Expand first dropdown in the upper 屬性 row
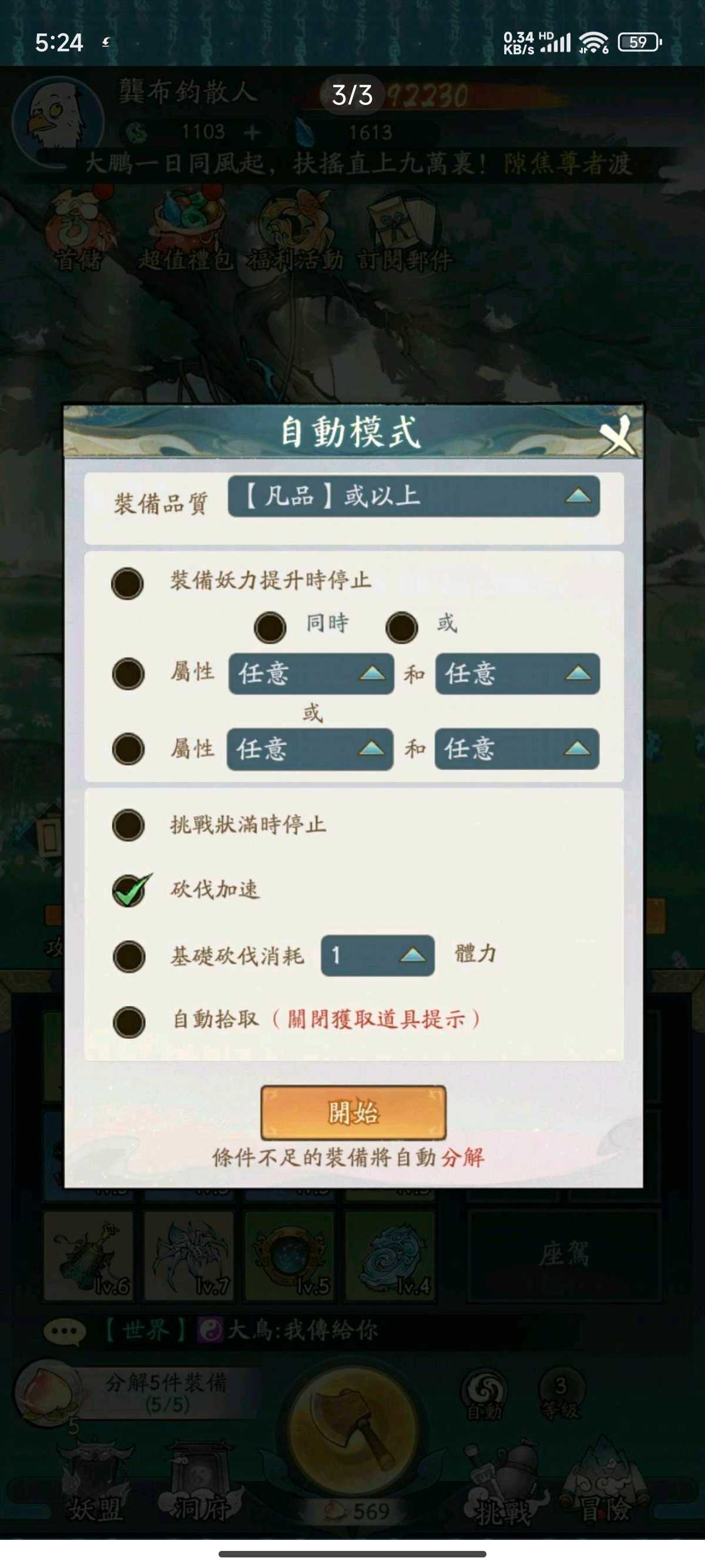705x1568 pixels. point(311,674)
